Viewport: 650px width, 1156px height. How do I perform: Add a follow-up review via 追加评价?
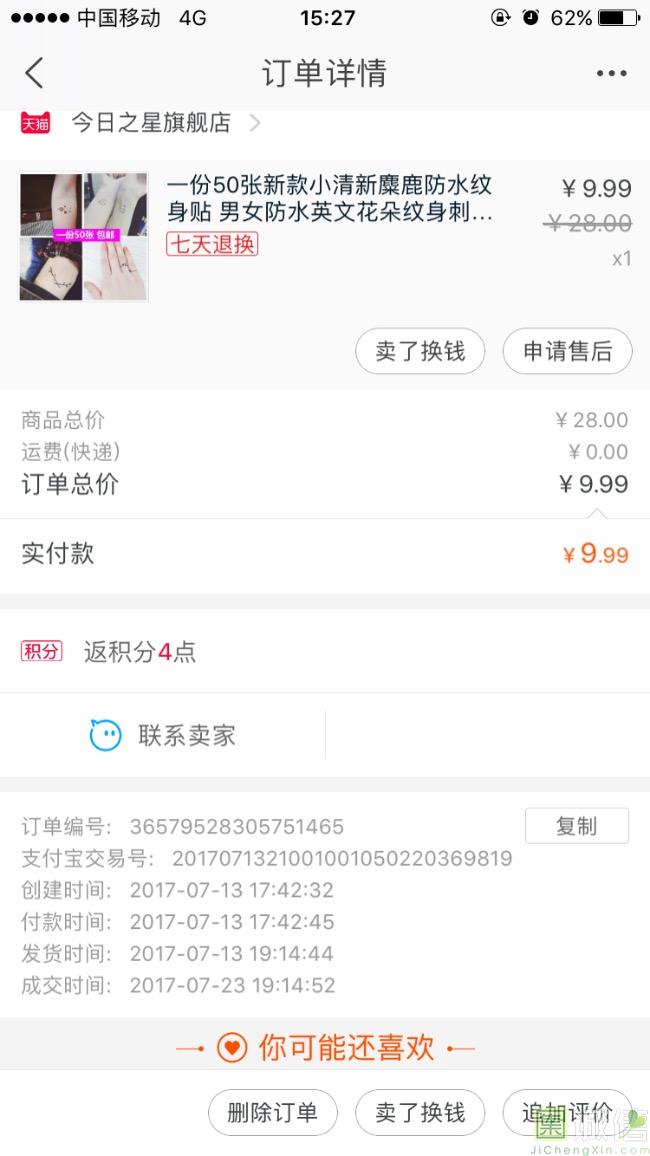pos(567,1112)
